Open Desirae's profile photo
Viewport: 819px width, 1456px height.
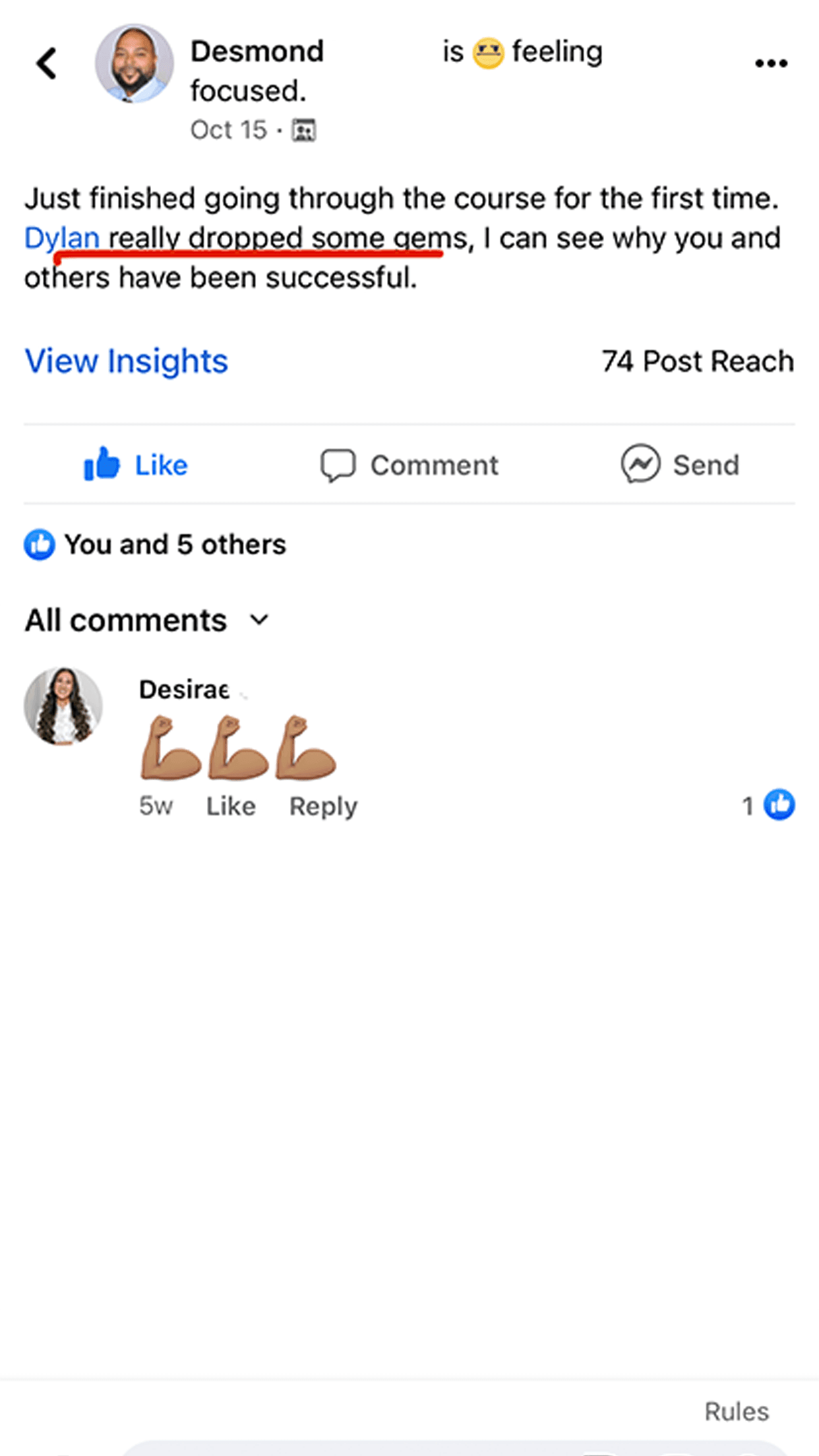click(63, 706)
